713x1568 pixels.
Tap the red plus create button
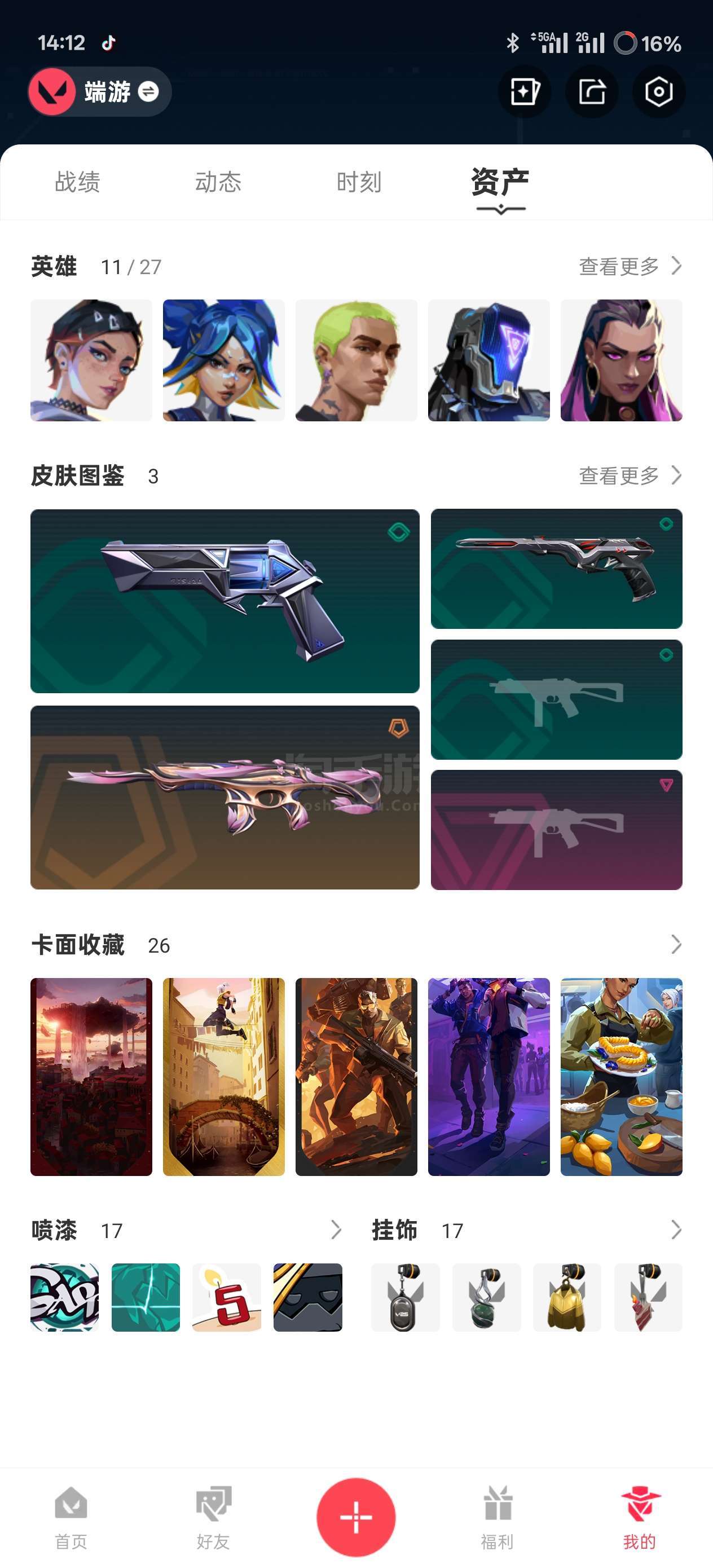point(356,1517)
